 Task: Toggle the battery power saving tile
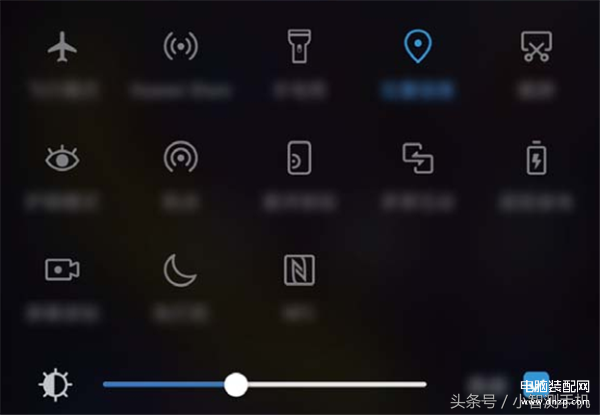535,158
